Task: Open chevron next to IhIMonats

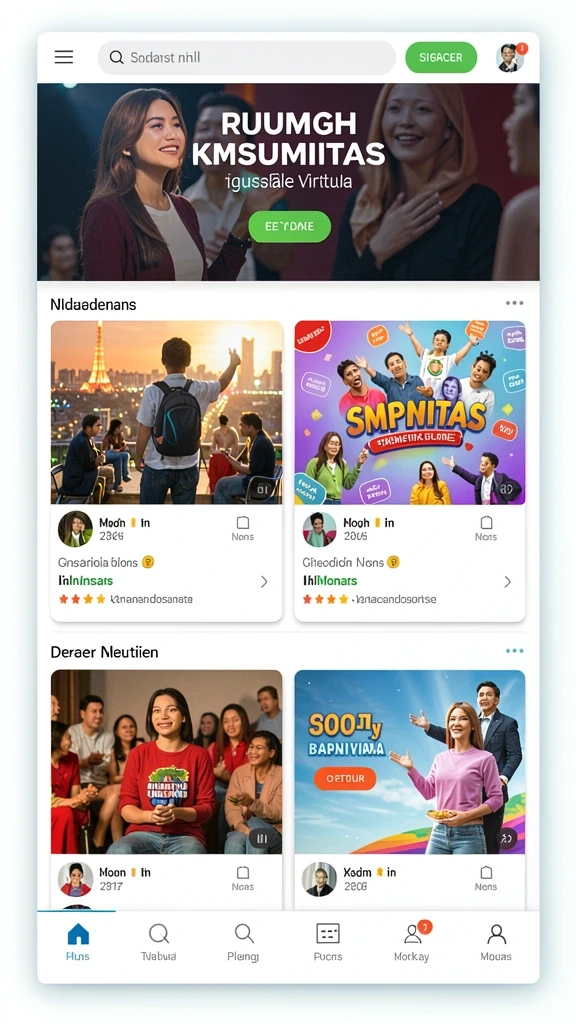Action: (507, 581)
